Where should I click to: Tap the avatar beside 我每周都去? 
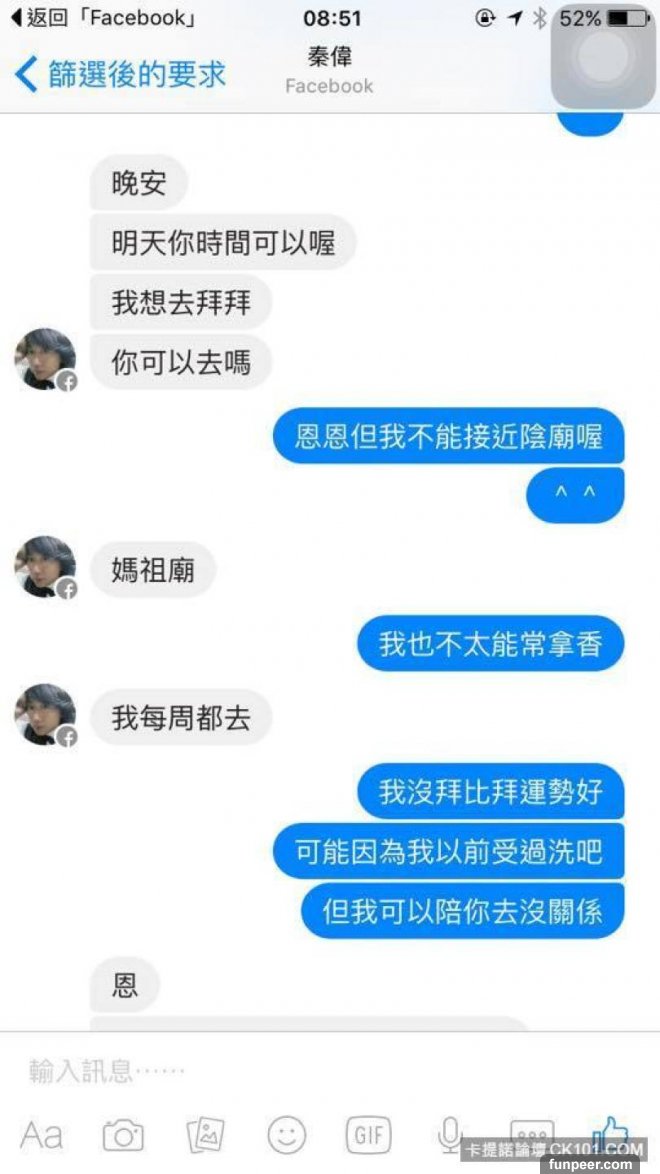pyautogui.click(x=45, y=714)
